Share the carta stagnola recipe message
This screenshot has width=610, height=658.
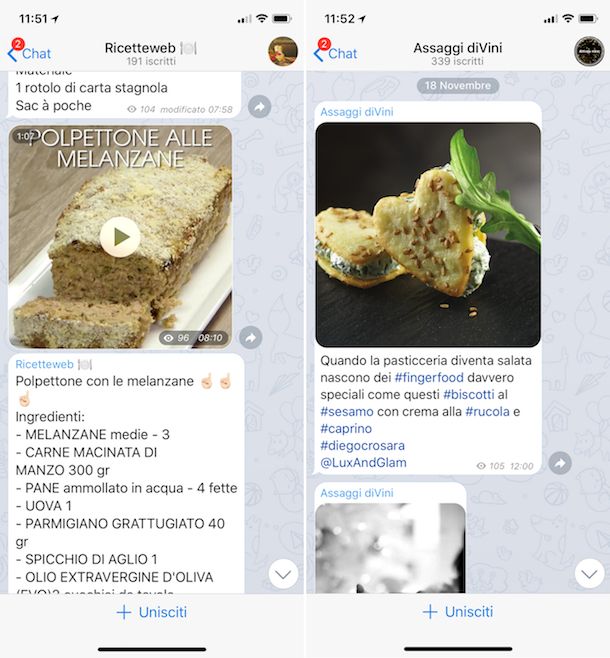(259, 106)
